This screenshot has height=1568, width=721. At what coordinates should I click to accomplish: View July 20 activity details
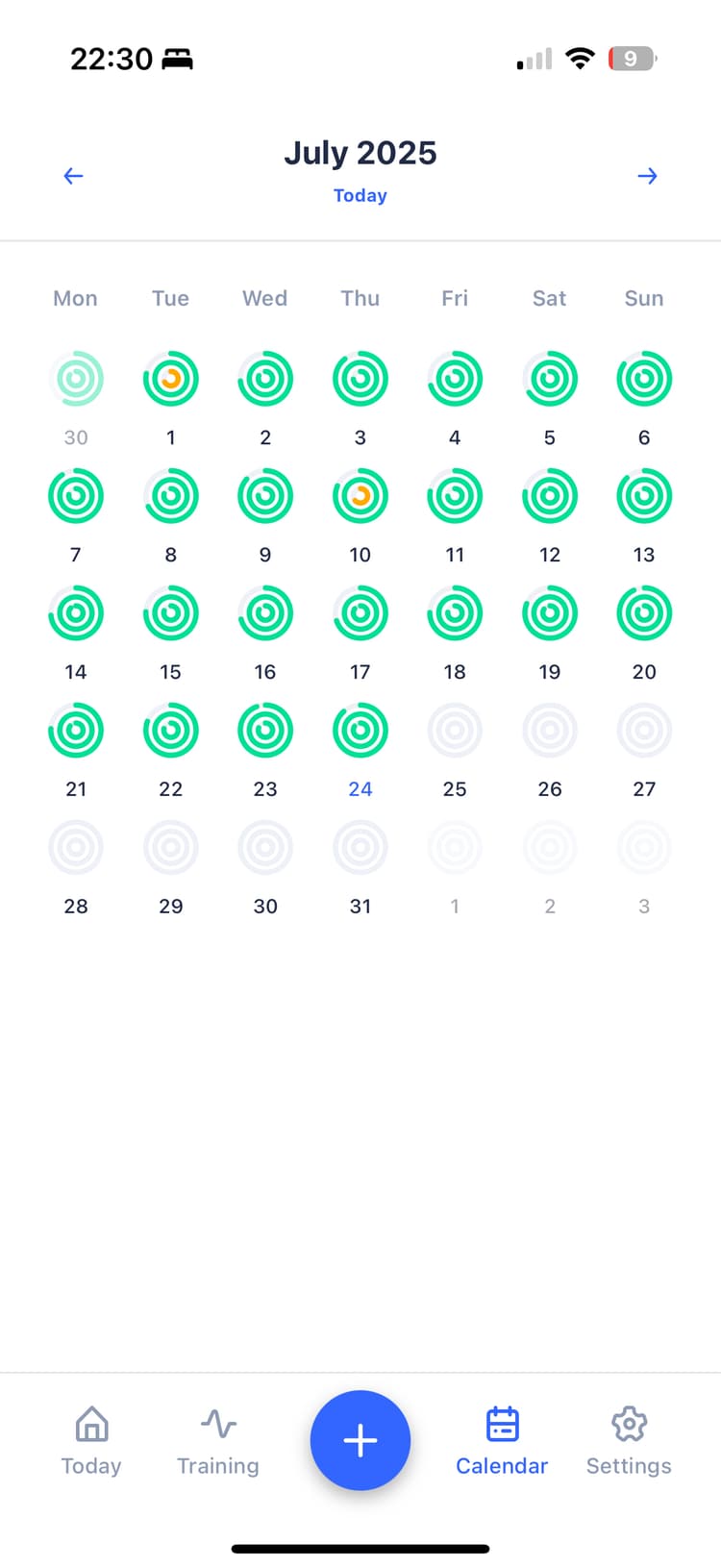click(x=644, y=614)
